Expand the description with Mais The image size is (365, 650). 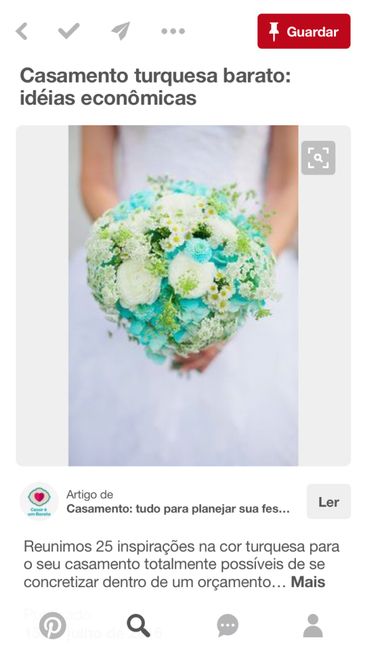click(x=308, y=582)
